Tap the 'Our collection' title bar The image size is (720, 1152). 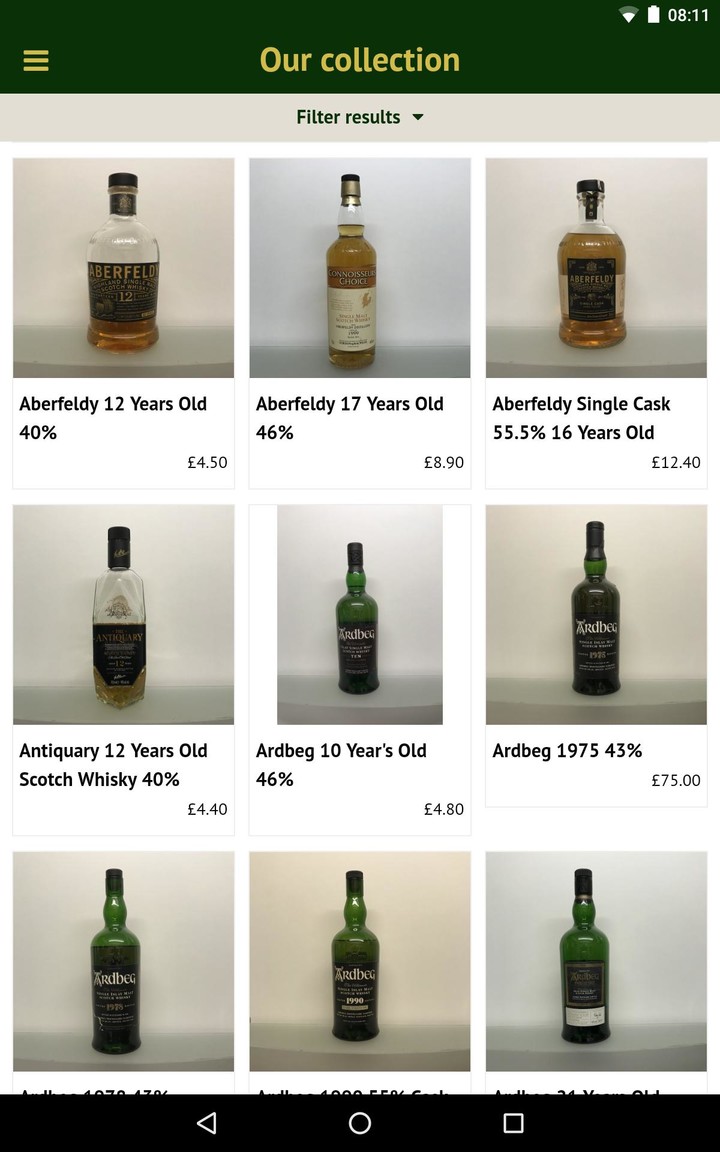pyautogui.click(x=360, y=60)
